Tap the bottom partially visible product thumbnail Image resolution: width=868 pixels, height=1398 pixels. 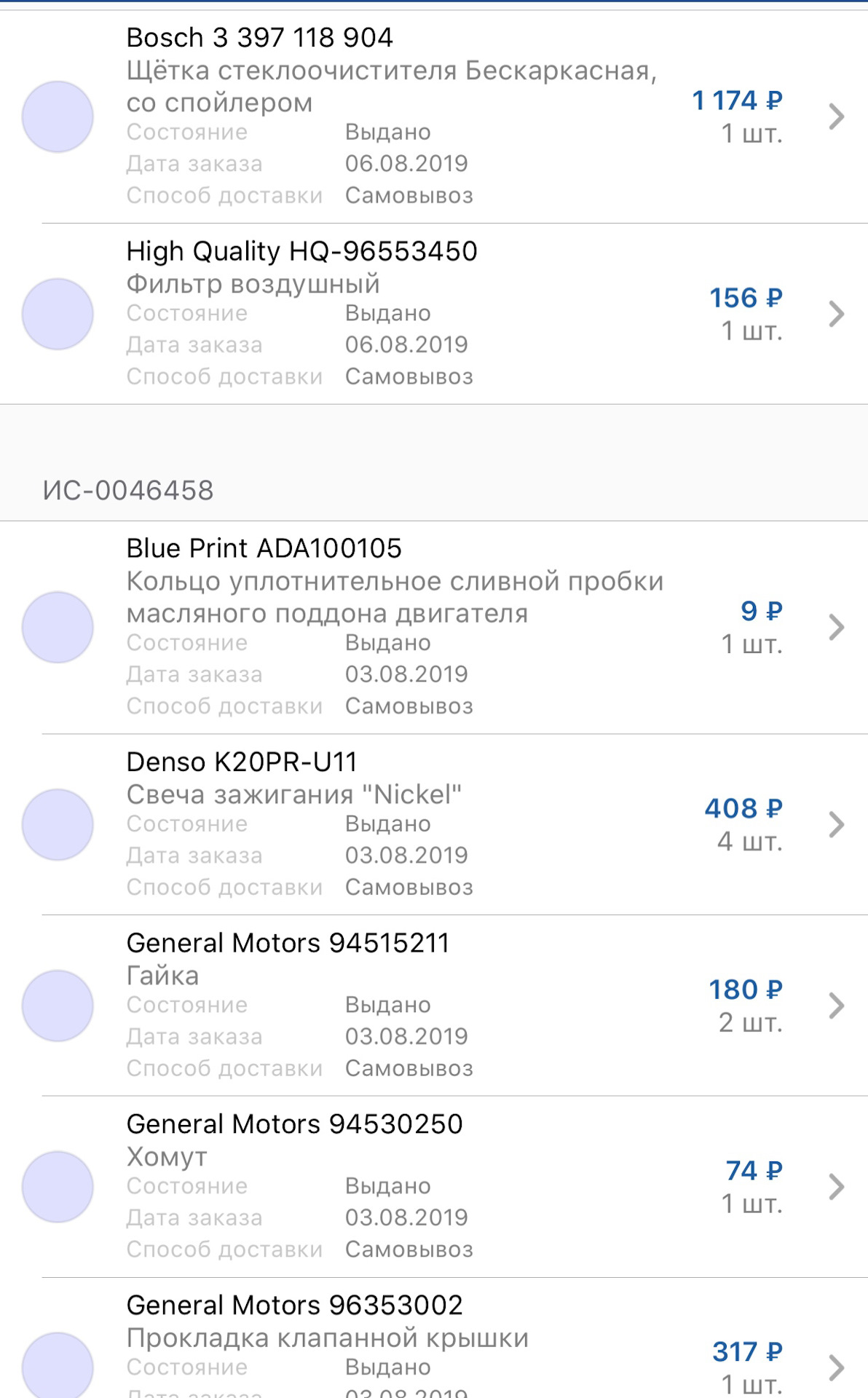[x=58, y=1369]
